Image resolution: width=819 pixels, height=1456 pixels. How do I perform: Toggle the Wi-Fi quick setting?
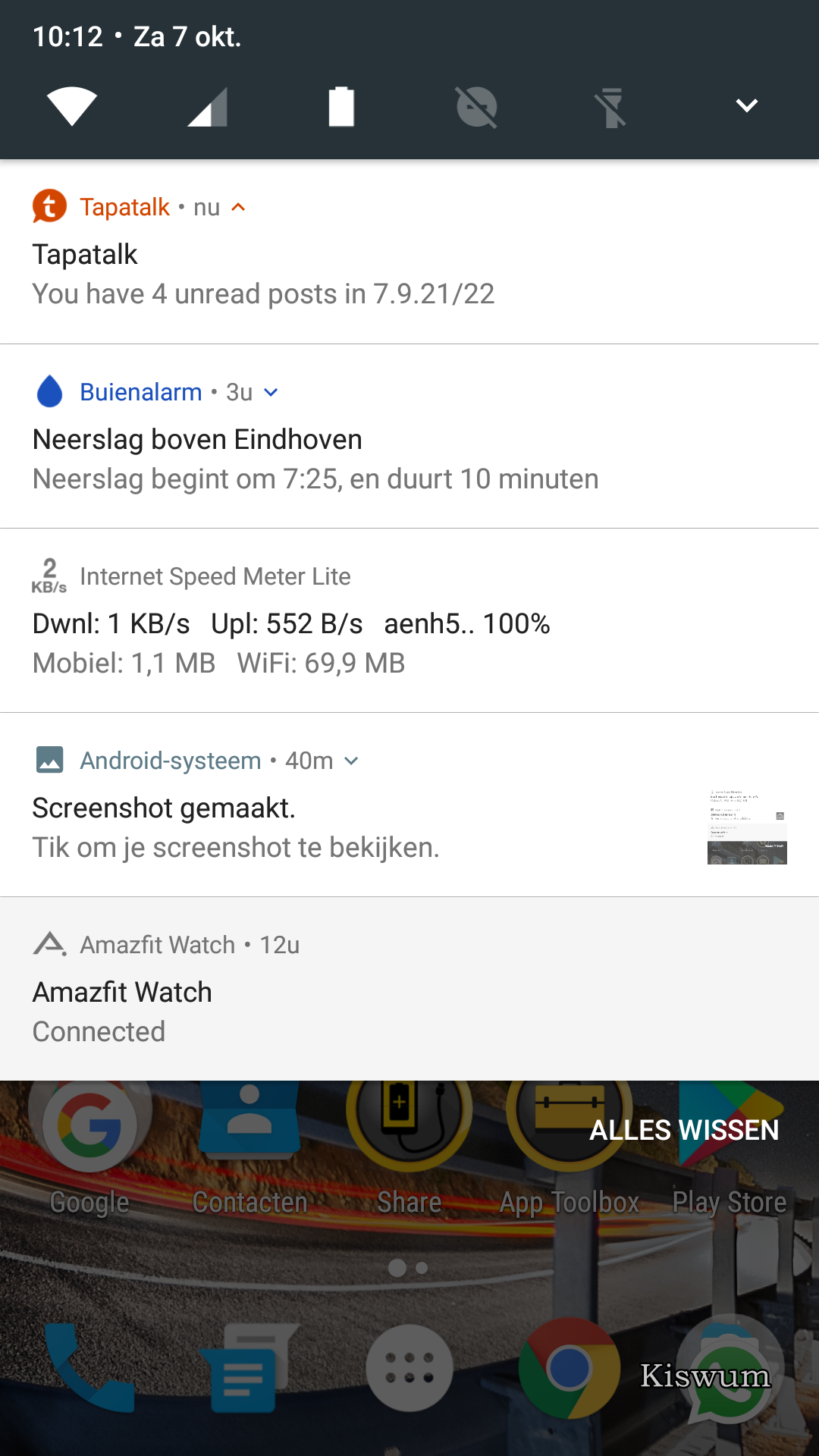click(x=72, y=106)
